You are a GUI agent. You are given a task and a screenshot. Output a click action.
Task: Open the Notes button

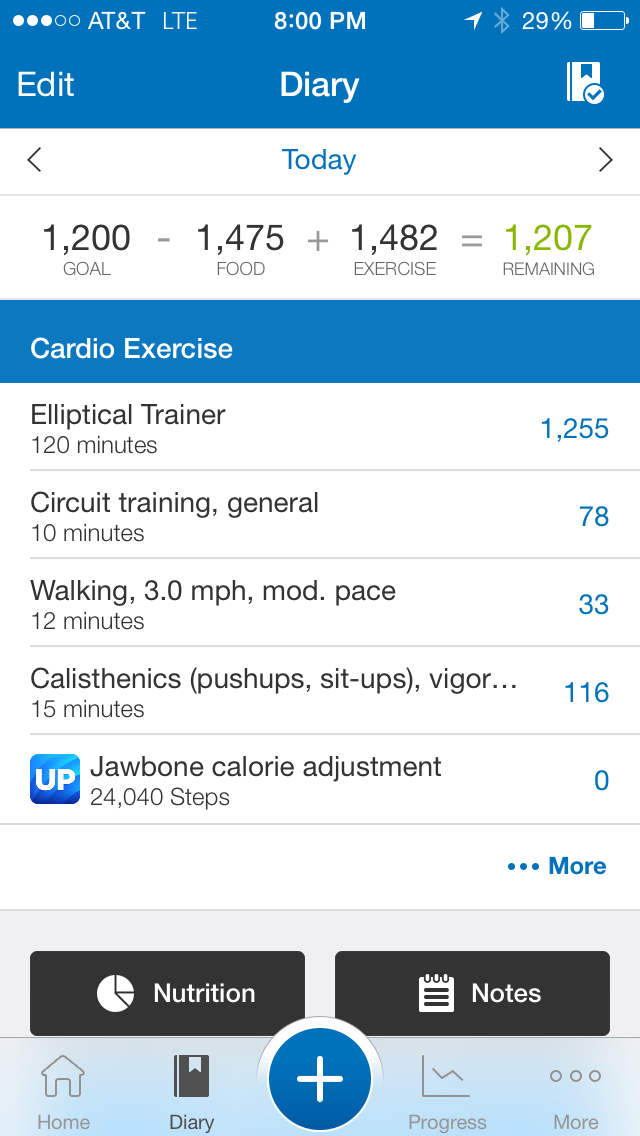472,993
